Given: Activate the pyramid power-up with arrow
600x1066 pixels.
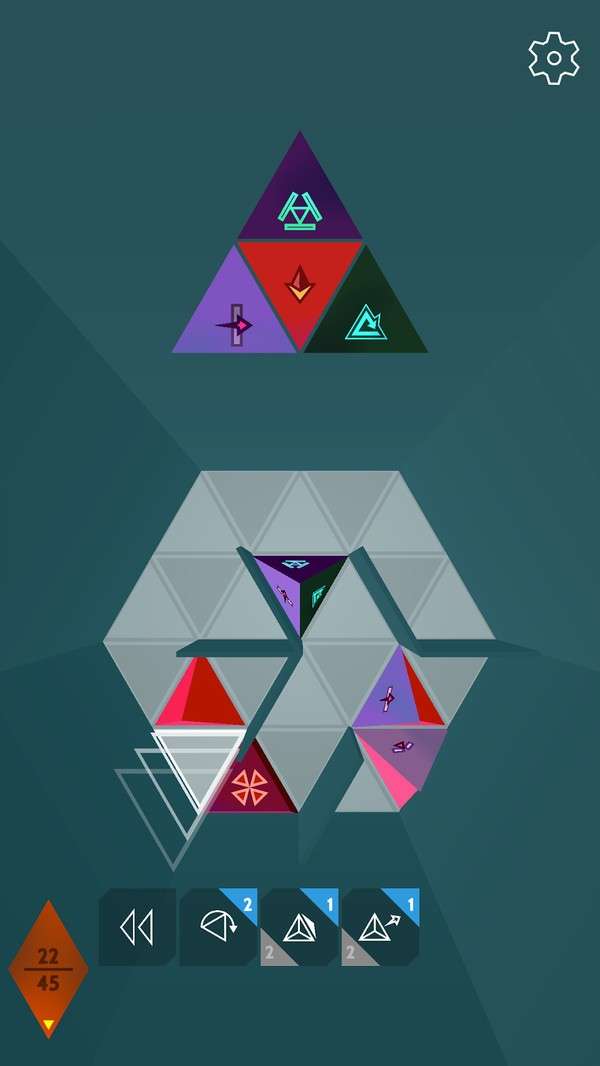Looking at the screenshot, I should point(380,928).
